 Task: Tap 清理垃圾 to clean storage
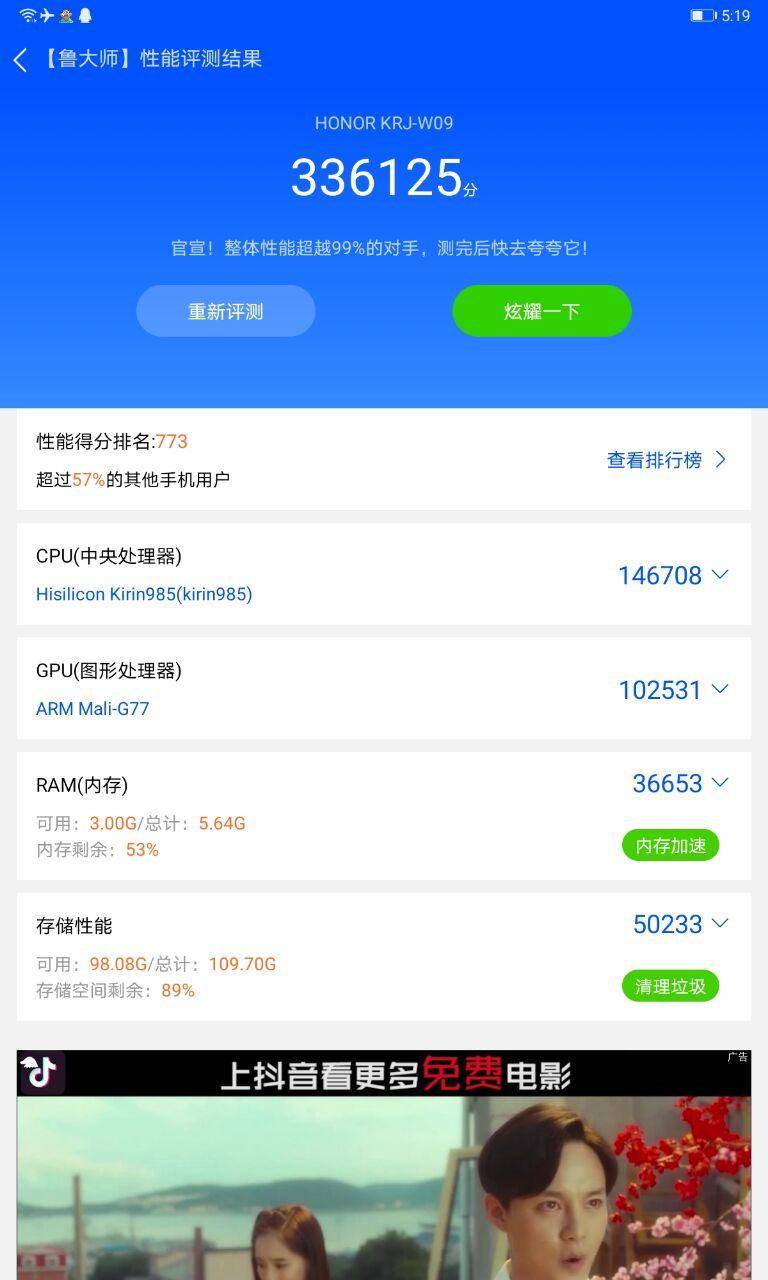click(x=670, y=986)
